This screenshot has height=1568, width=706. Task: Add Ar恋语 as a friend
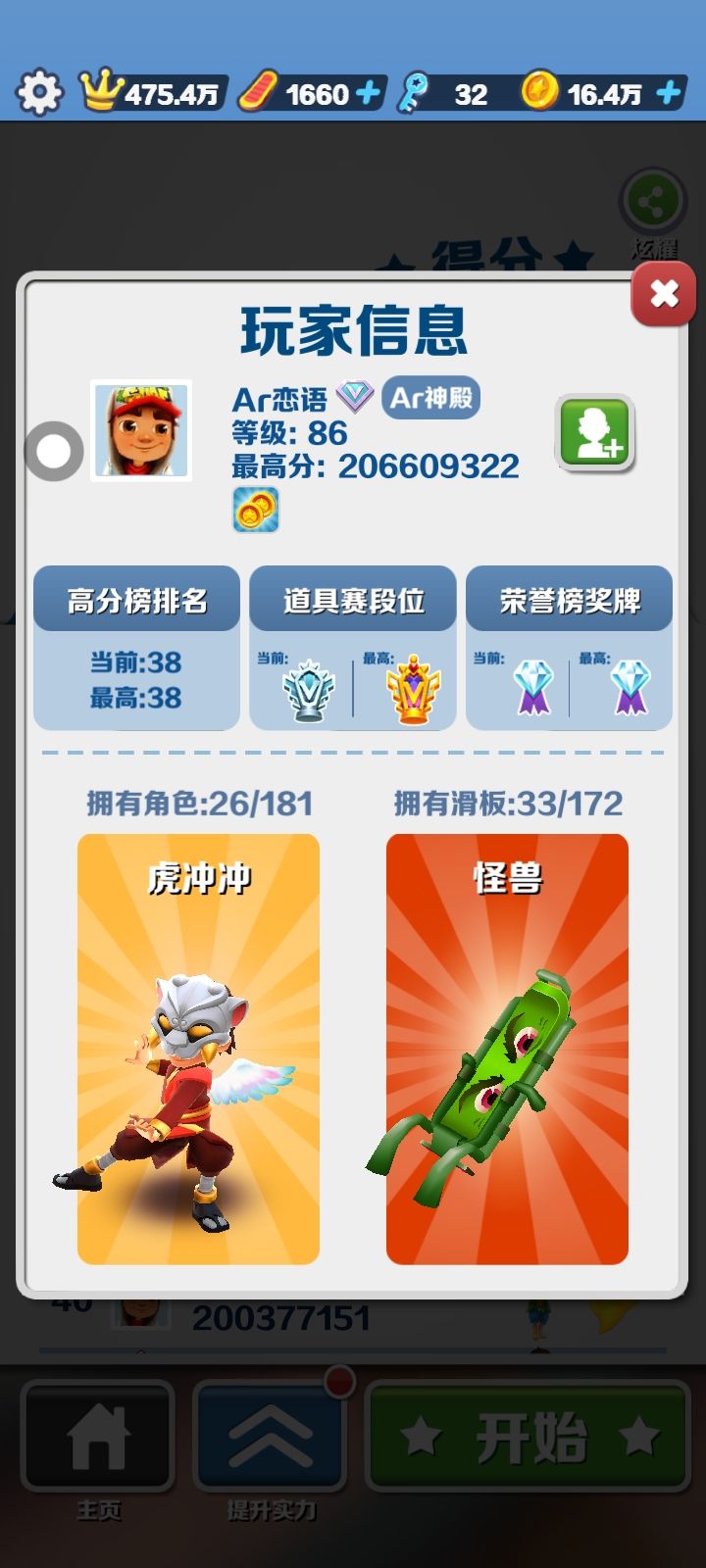(x=595, y=433)
